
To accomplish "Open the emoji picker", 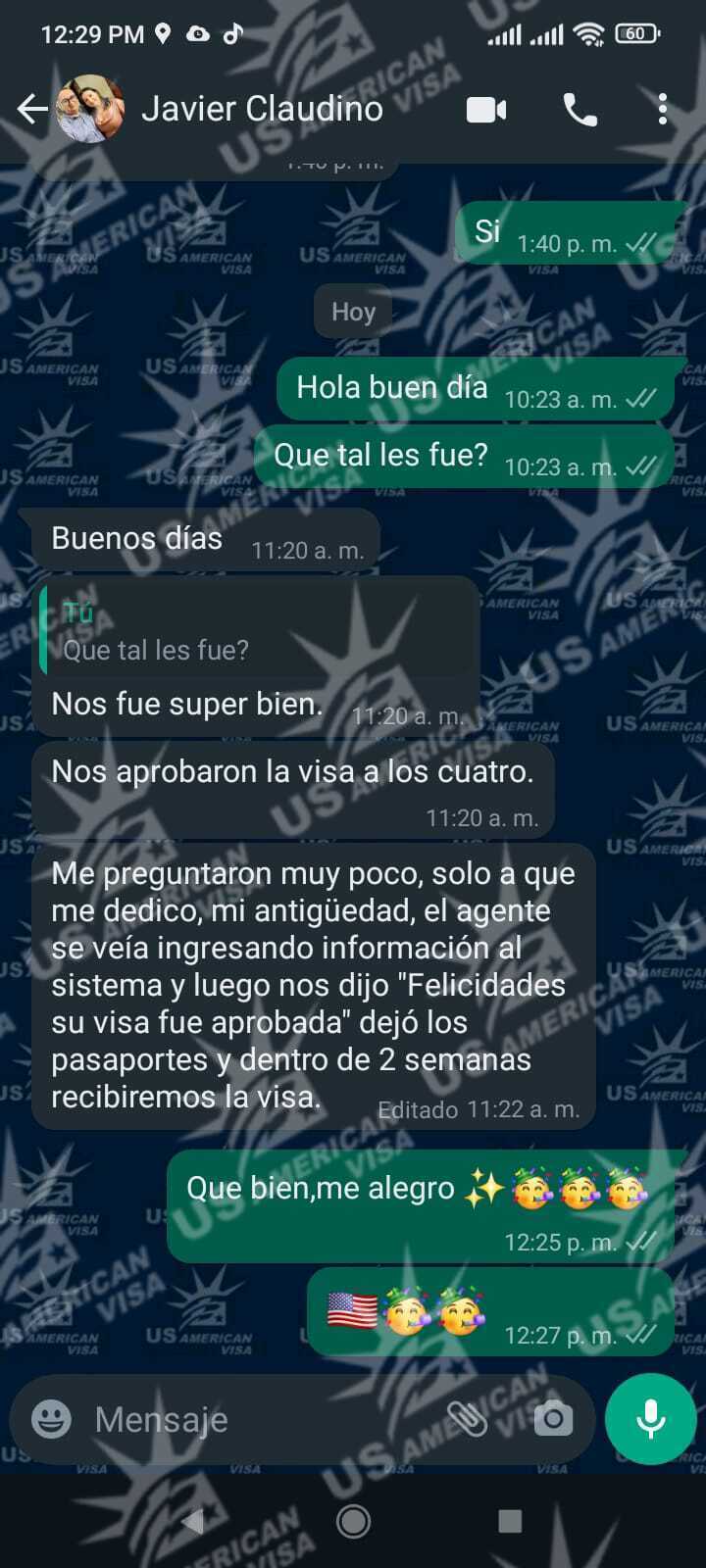I will [51, 1418].
